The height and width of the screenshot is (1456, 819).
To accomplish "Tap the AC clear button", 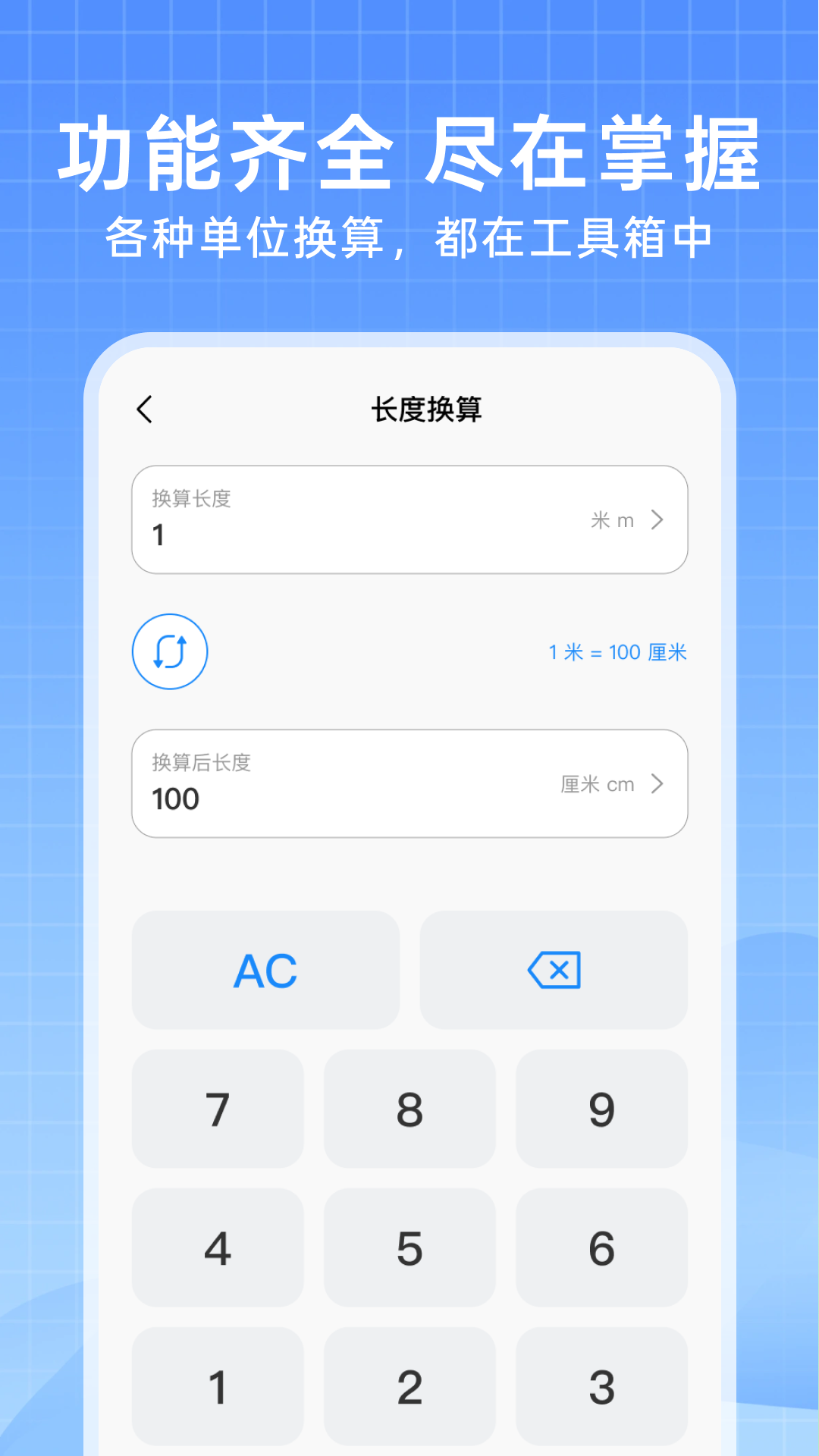I will (x=265, y=971).
